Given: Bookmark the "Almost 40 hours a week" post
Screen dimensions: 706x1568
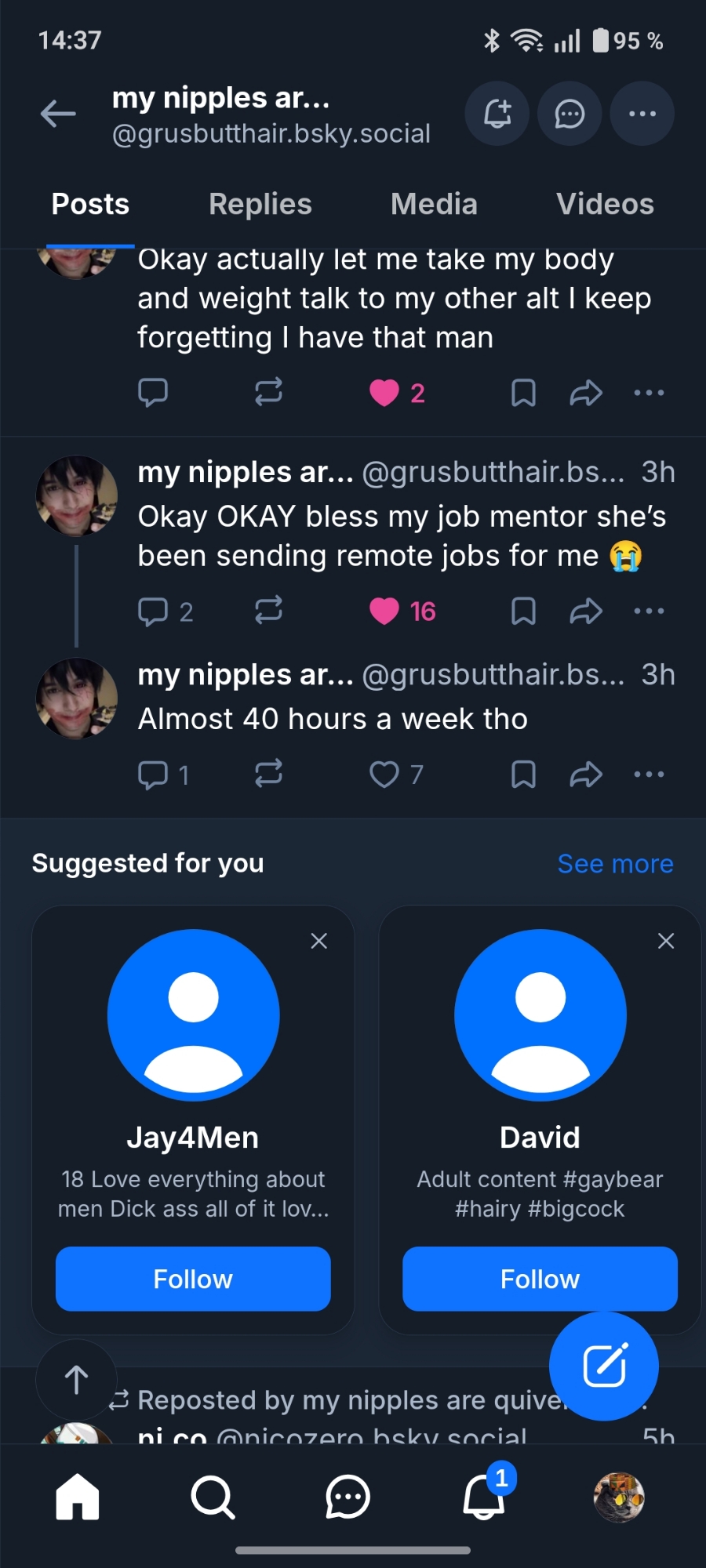Looking at the screenshot, I should click(523, 775).
